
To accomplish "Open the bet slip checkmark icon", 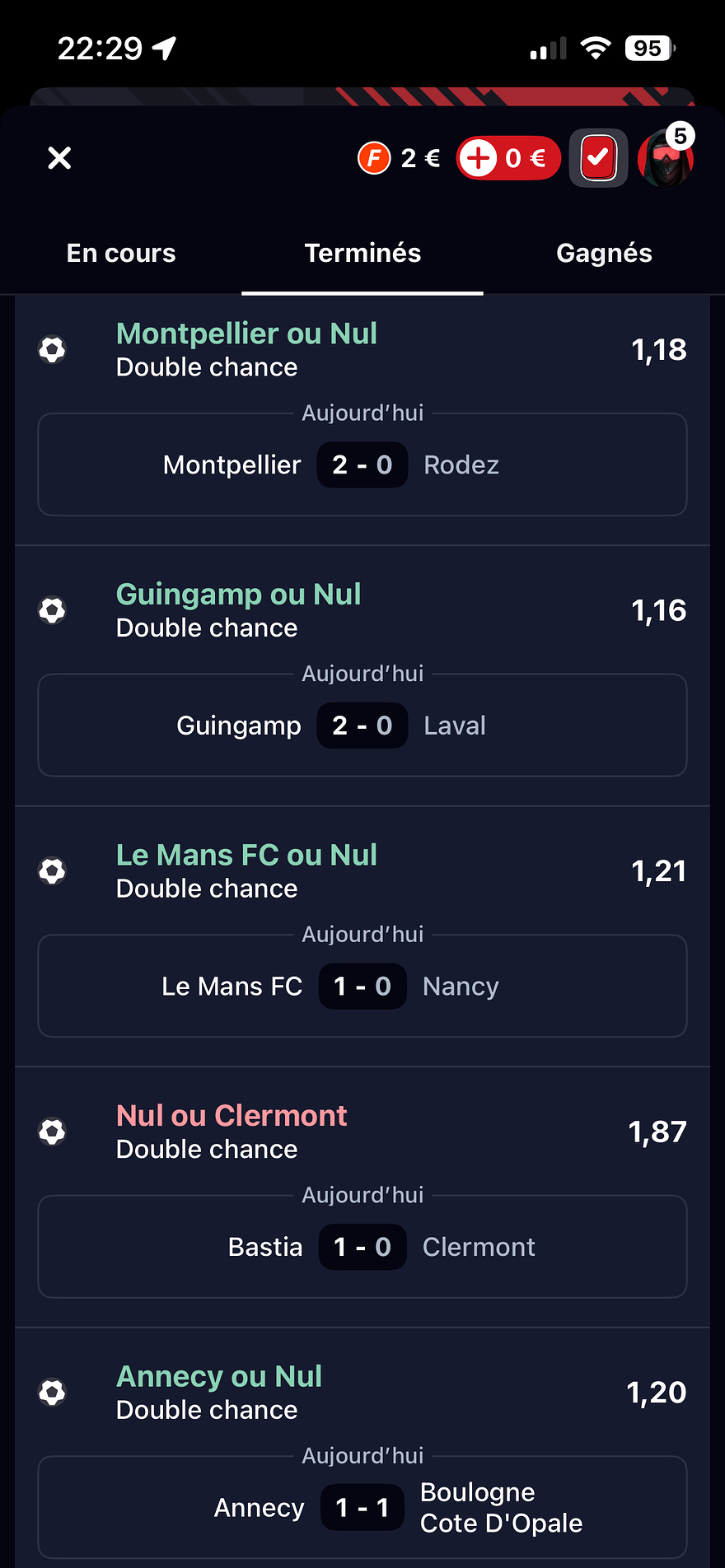I will coord(598,157).
